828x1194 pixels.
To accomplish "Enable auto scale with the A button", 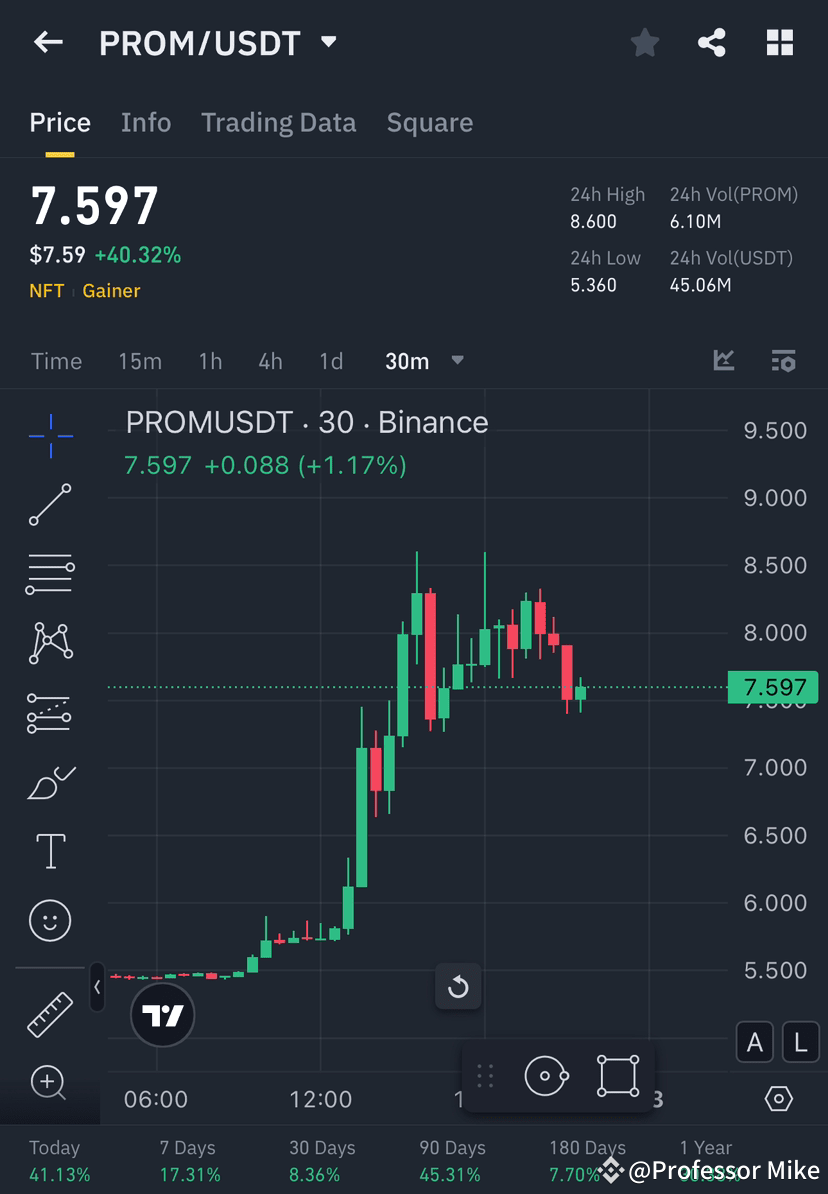I will [755, 1042].
